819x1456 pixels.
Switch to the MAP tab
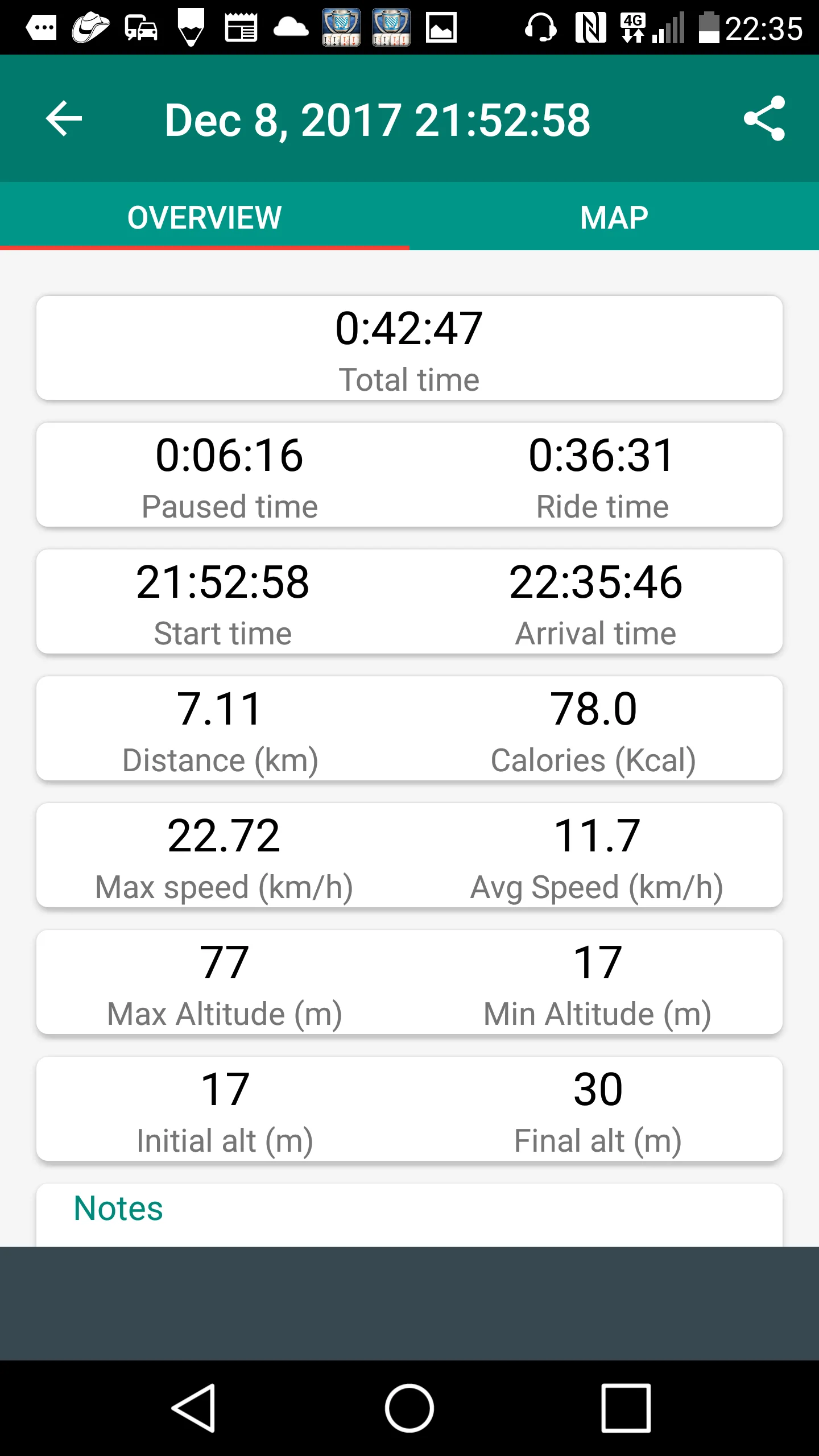614,217
